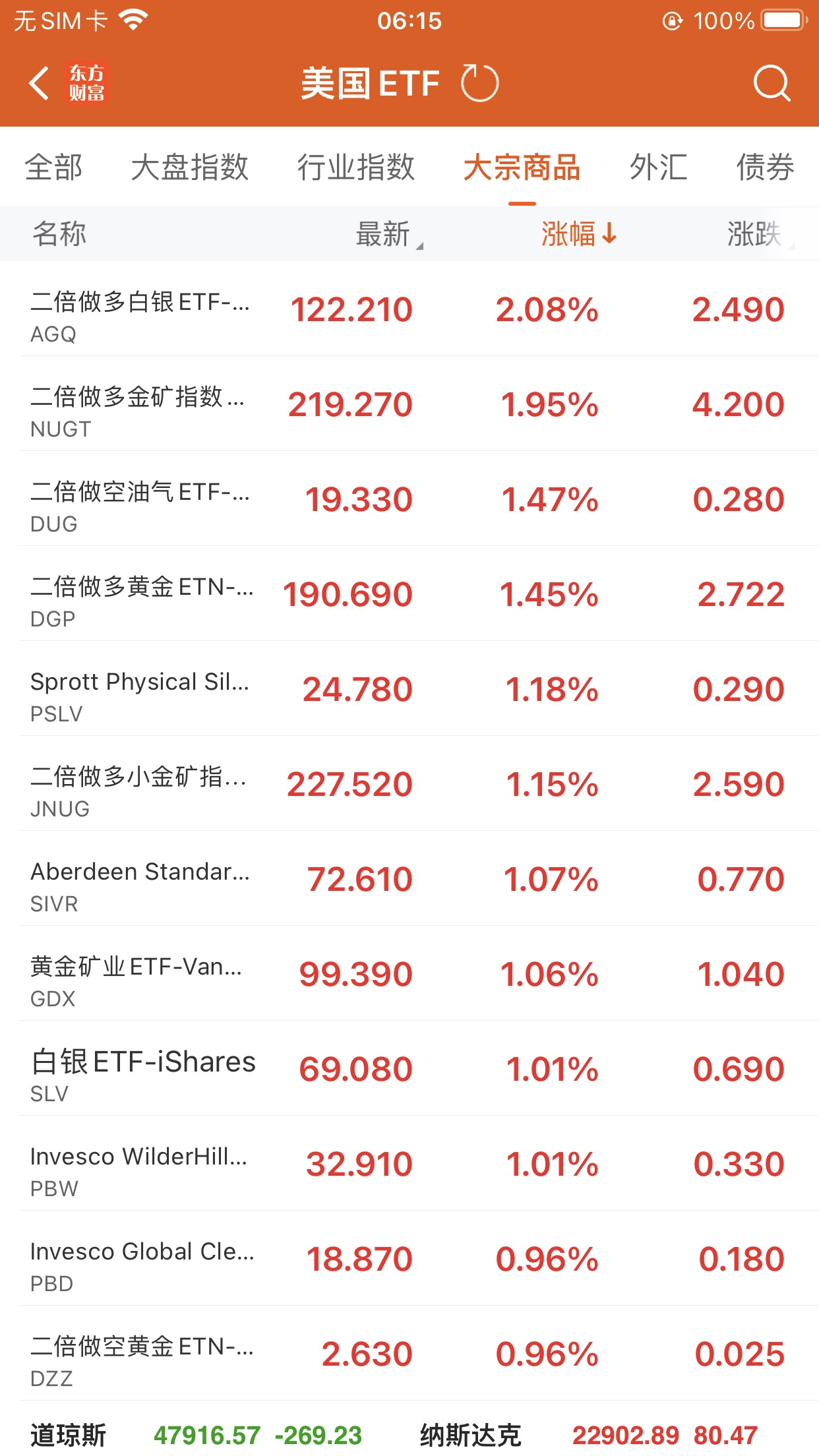The width and height of the screenshot is (819, 1456).
Task: Toggle the 涨幅 sort order
Action: pyautogui.click(x=578, y=234)
